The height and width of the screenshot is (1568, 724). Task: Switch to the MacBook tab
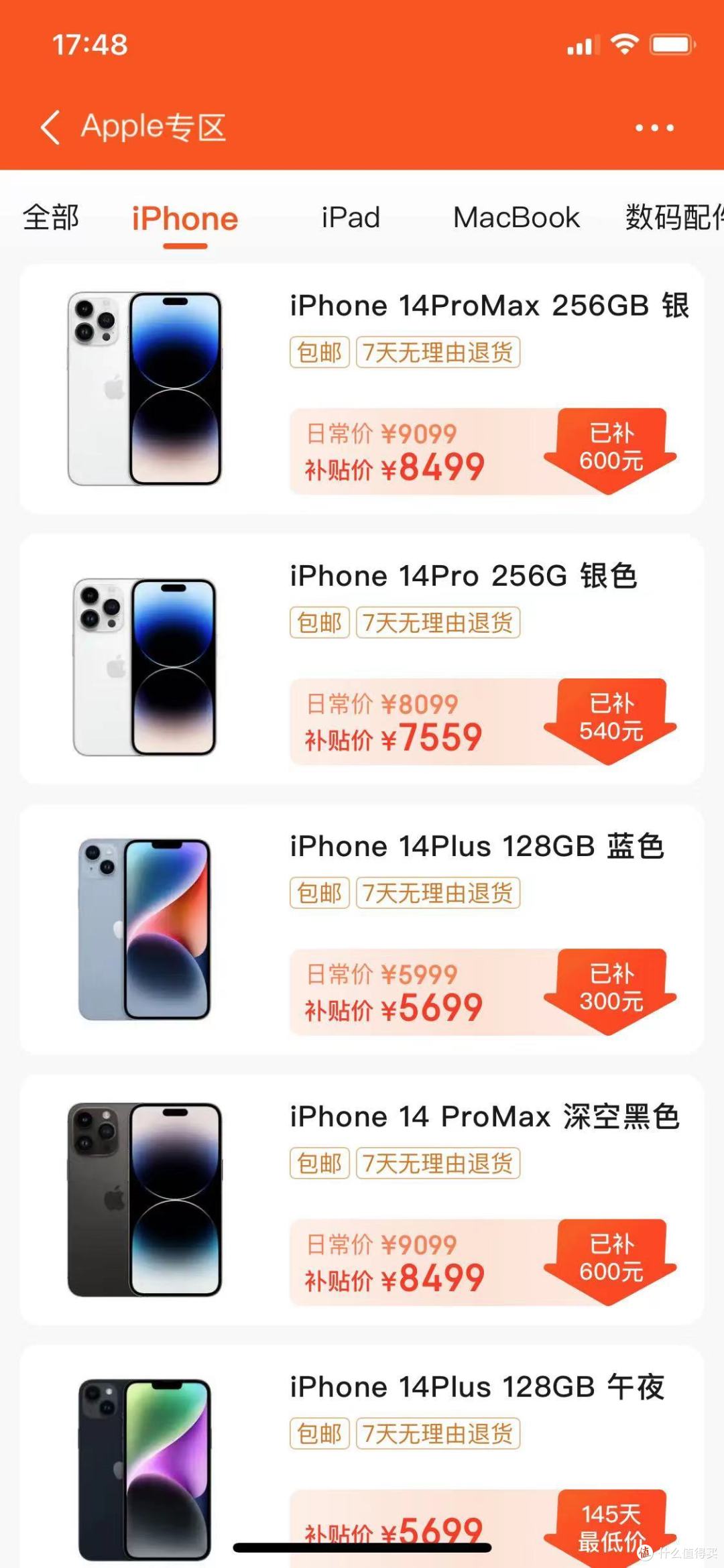coord(516,218)
